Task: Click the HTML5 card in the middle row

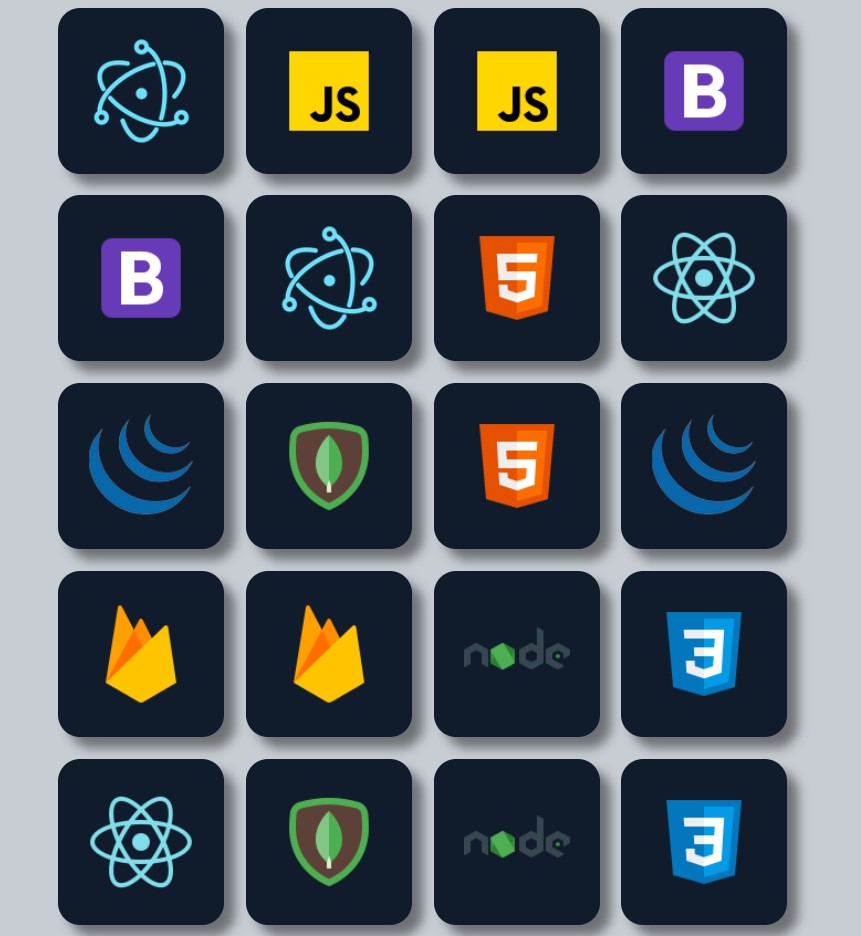Action: click(x=516, y=465)
